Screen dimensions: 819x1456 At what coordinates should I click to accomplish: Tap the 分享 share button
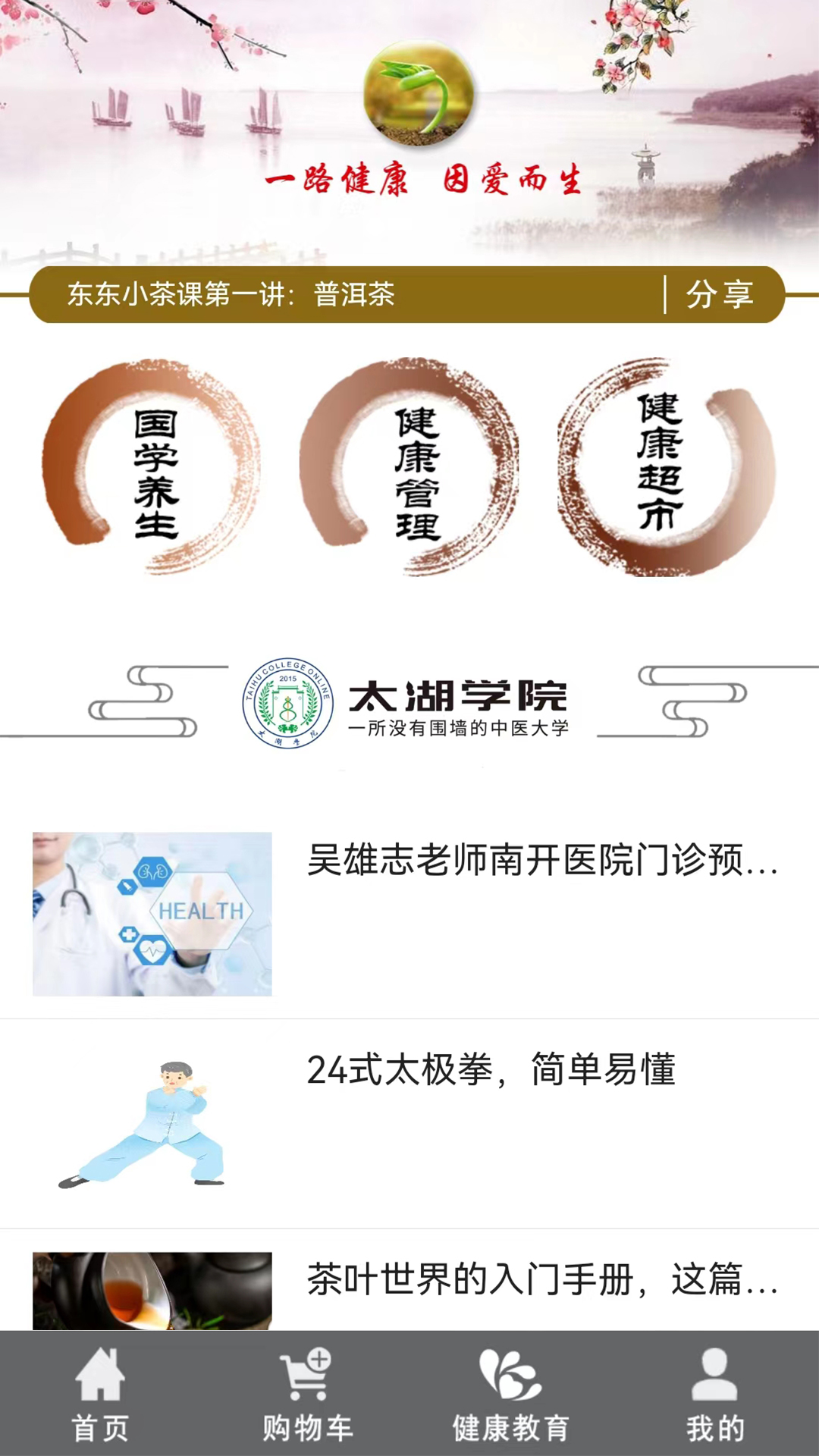[719, 294]
